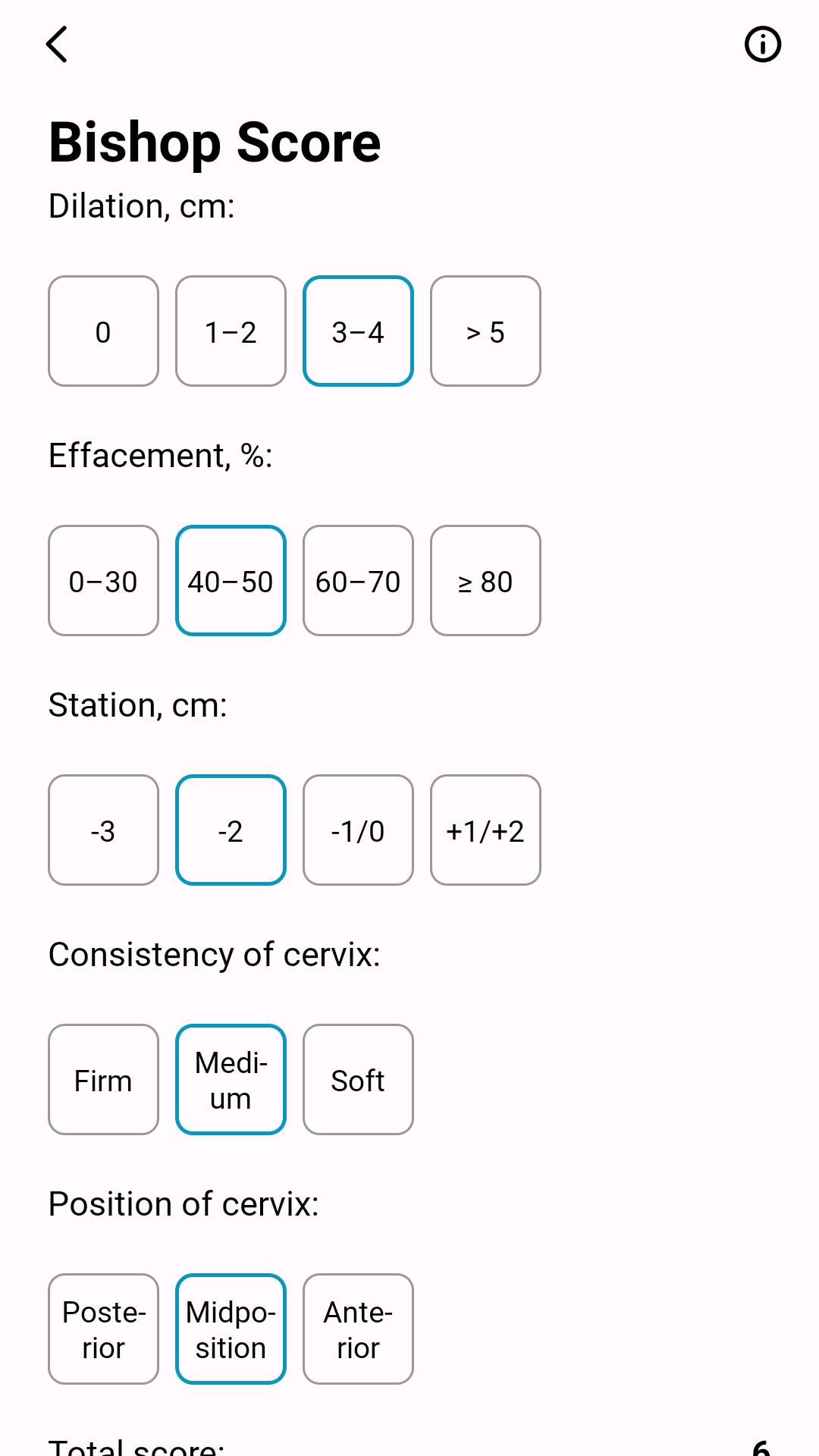
Task: Select effacement 60–70%
Action: [358, 580]
